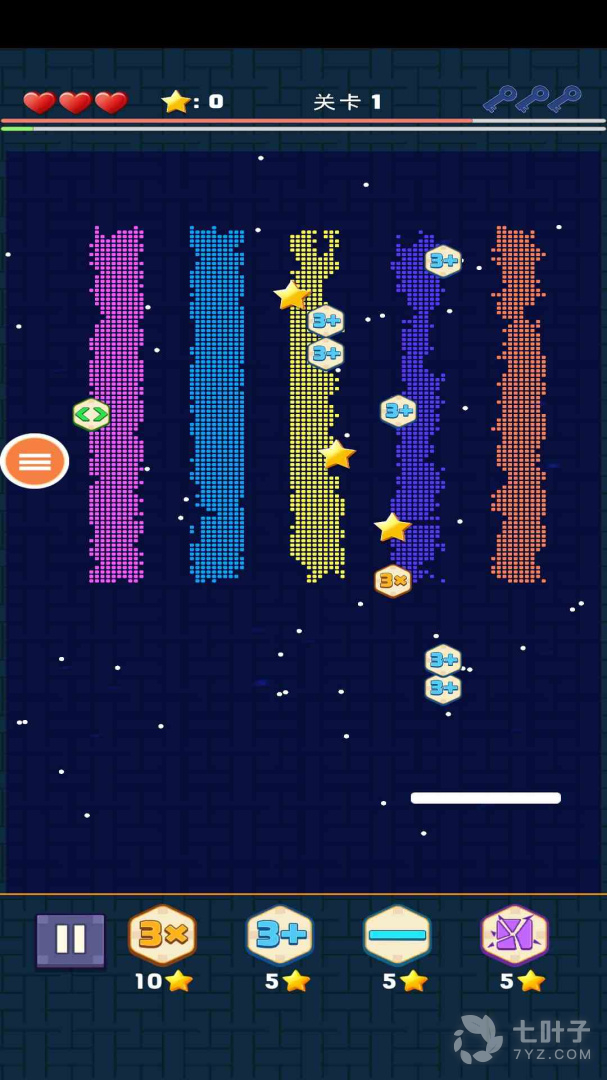Buy the 3x multiplier power-up for 10 stars
Image resolution: width=607 pixels, height=1080 pixels.
pyautogui.click(x=162, y=936)
